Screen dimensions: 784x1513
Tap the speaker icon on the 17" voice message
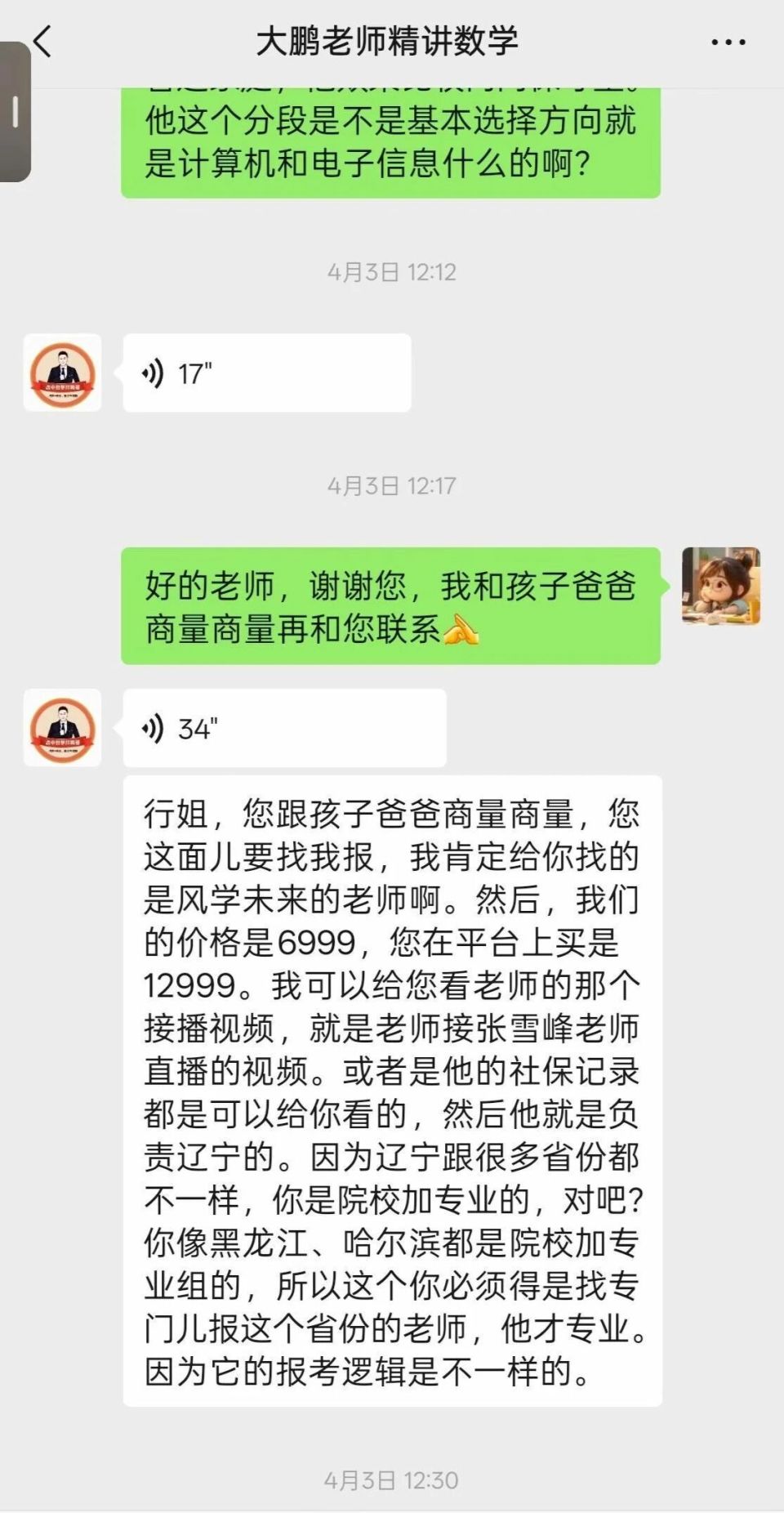pos(154,372)
